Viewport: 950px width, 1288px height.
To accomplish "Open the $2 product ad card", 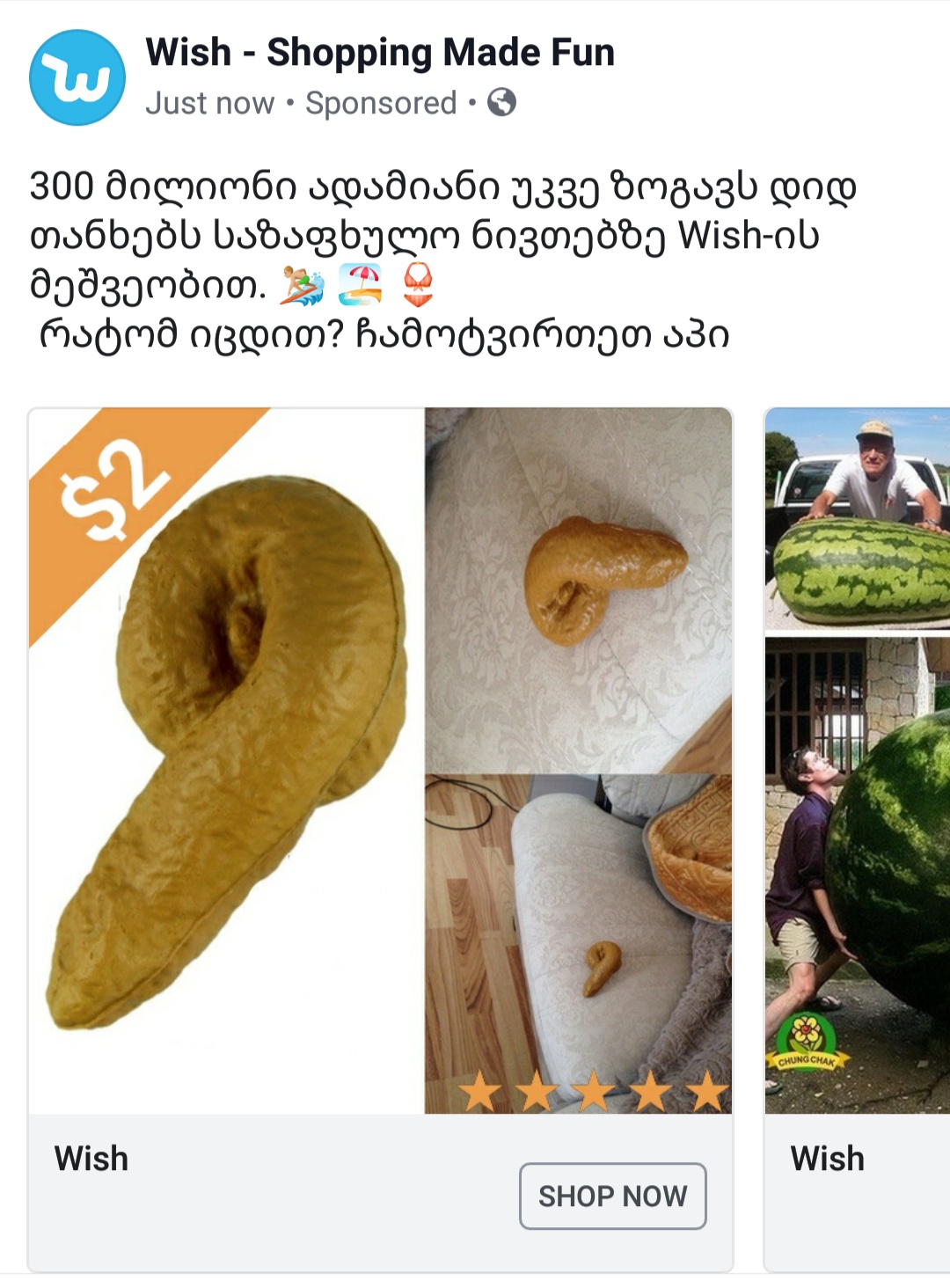I will [x=380, y=760].
